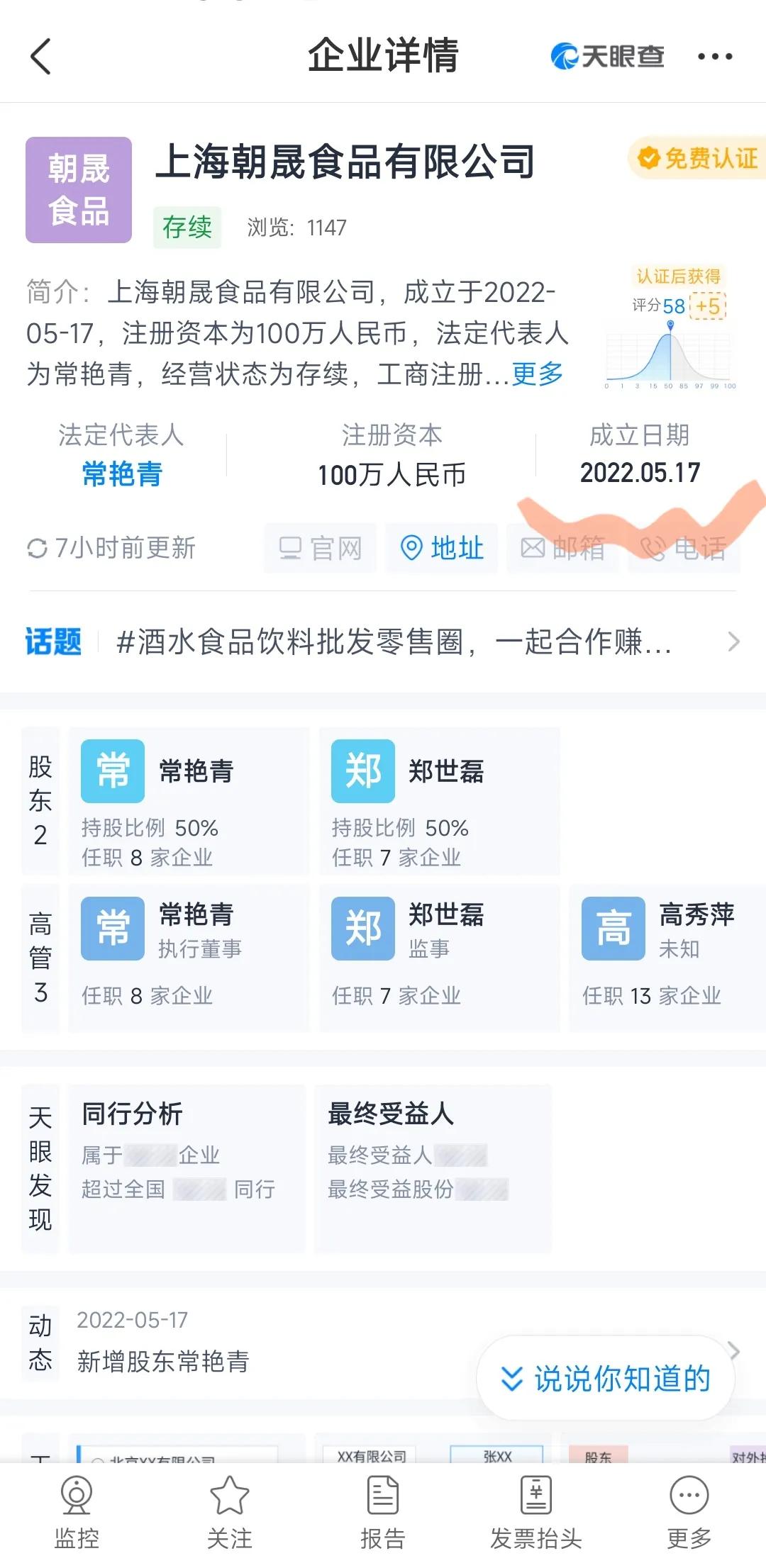Open the 电话 phone icon

click(684, 548)
